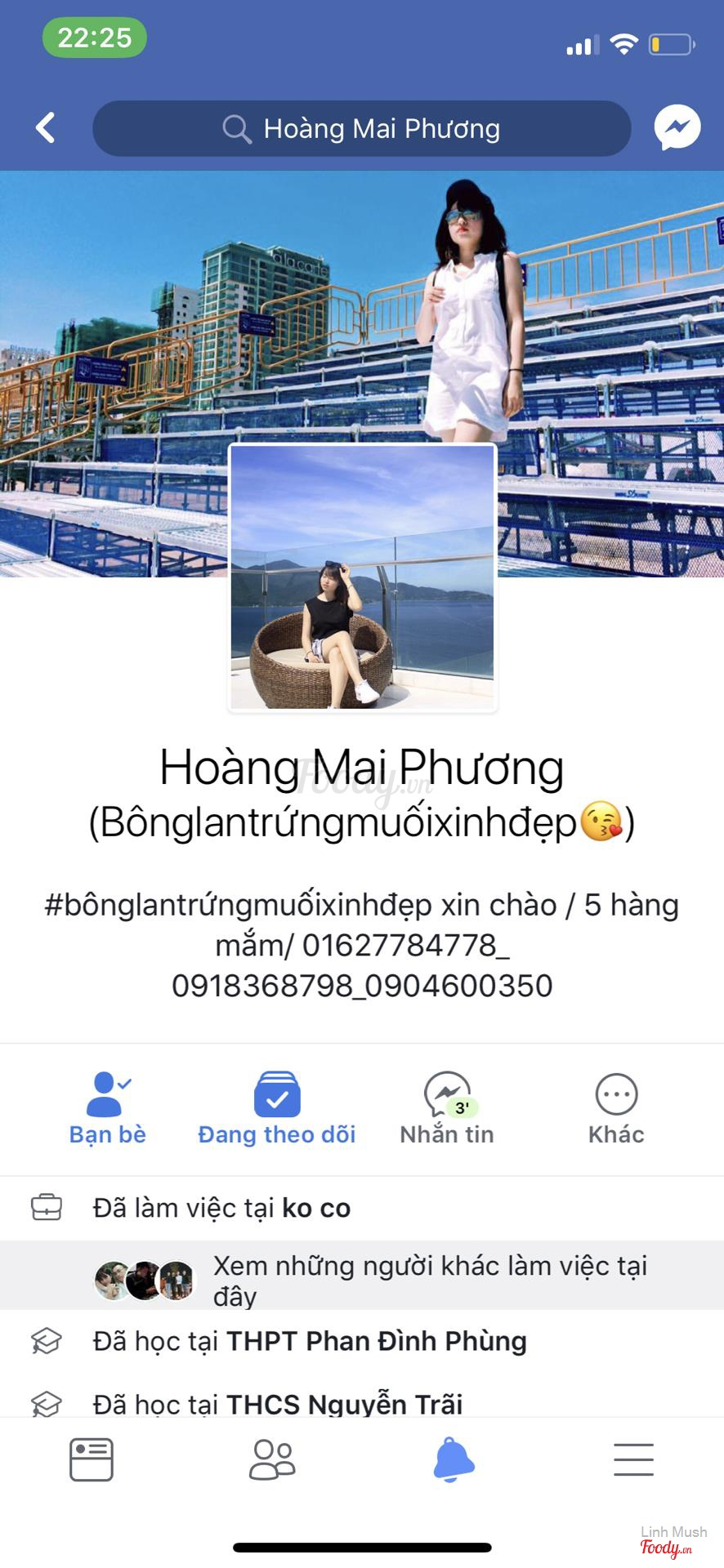Open the hamburger menu tab
This screenshot has width=724, height=1568.
pos(633,1459)
